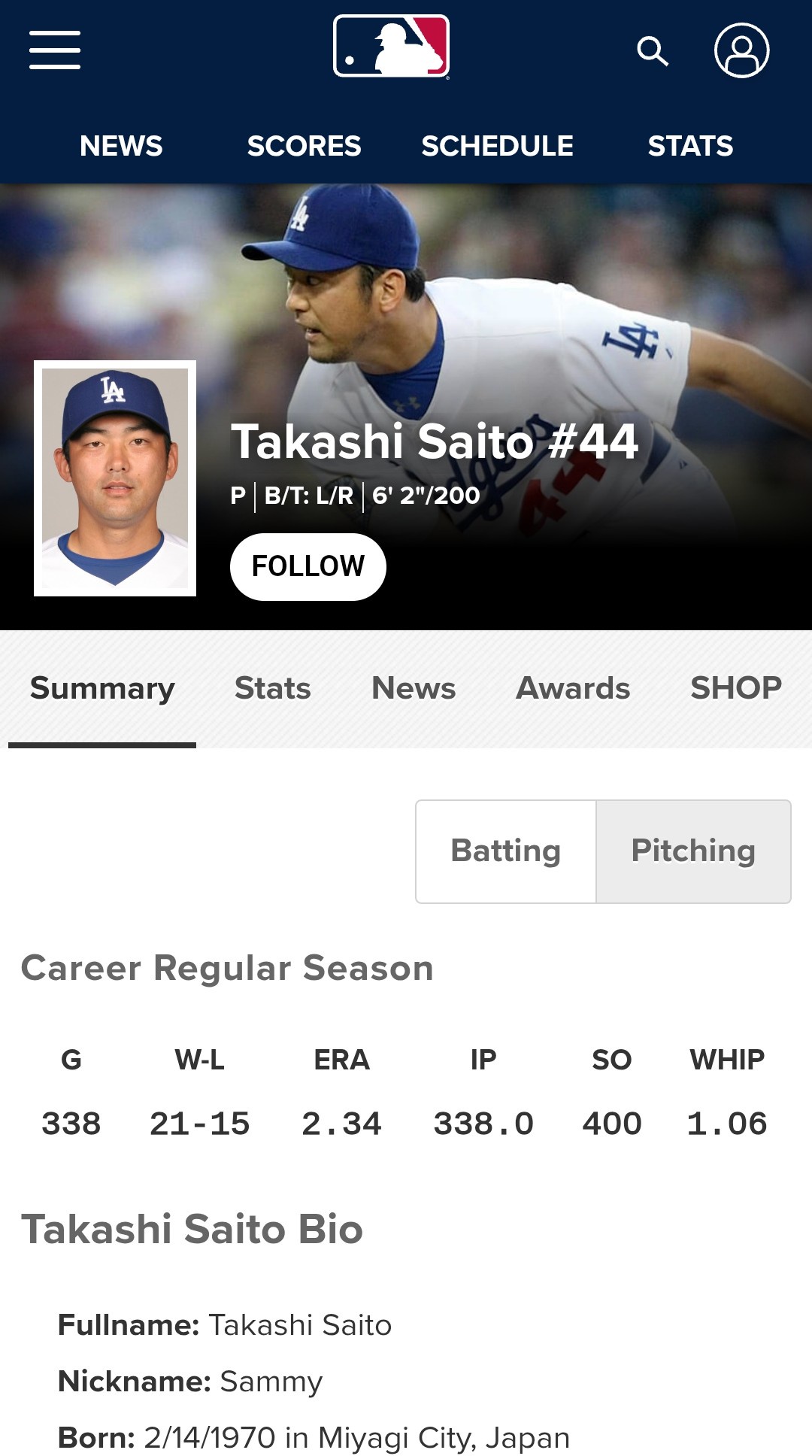Switch to the player News tab
The height and width of the screenshot is (1456, 812).
(x=414, y=688)
